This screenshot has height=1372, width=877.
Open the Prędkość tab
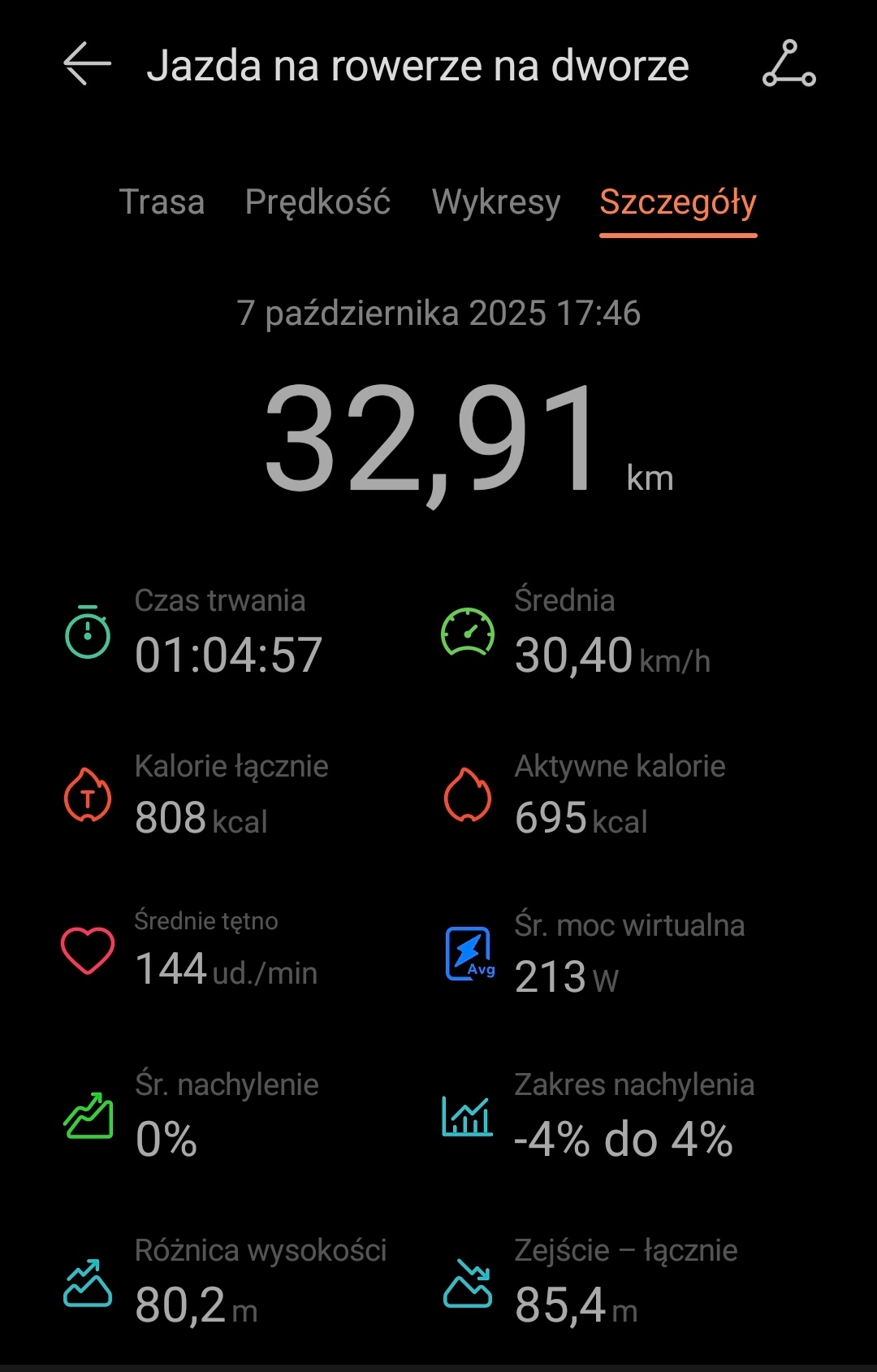pyautogui.click(x=318, y=203)
